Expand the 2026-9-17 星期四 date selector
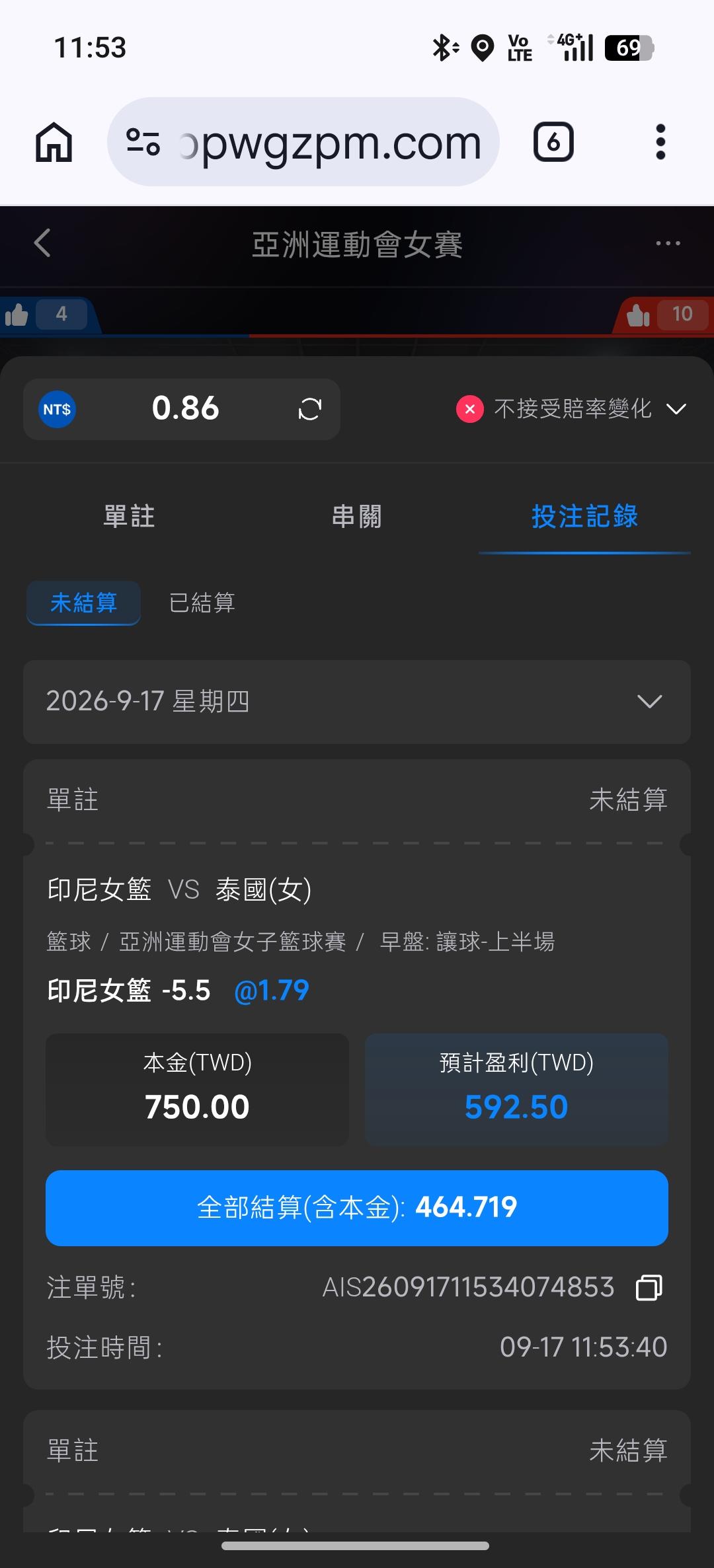This screenshot has width=714, height=1568. coord(357,702)
